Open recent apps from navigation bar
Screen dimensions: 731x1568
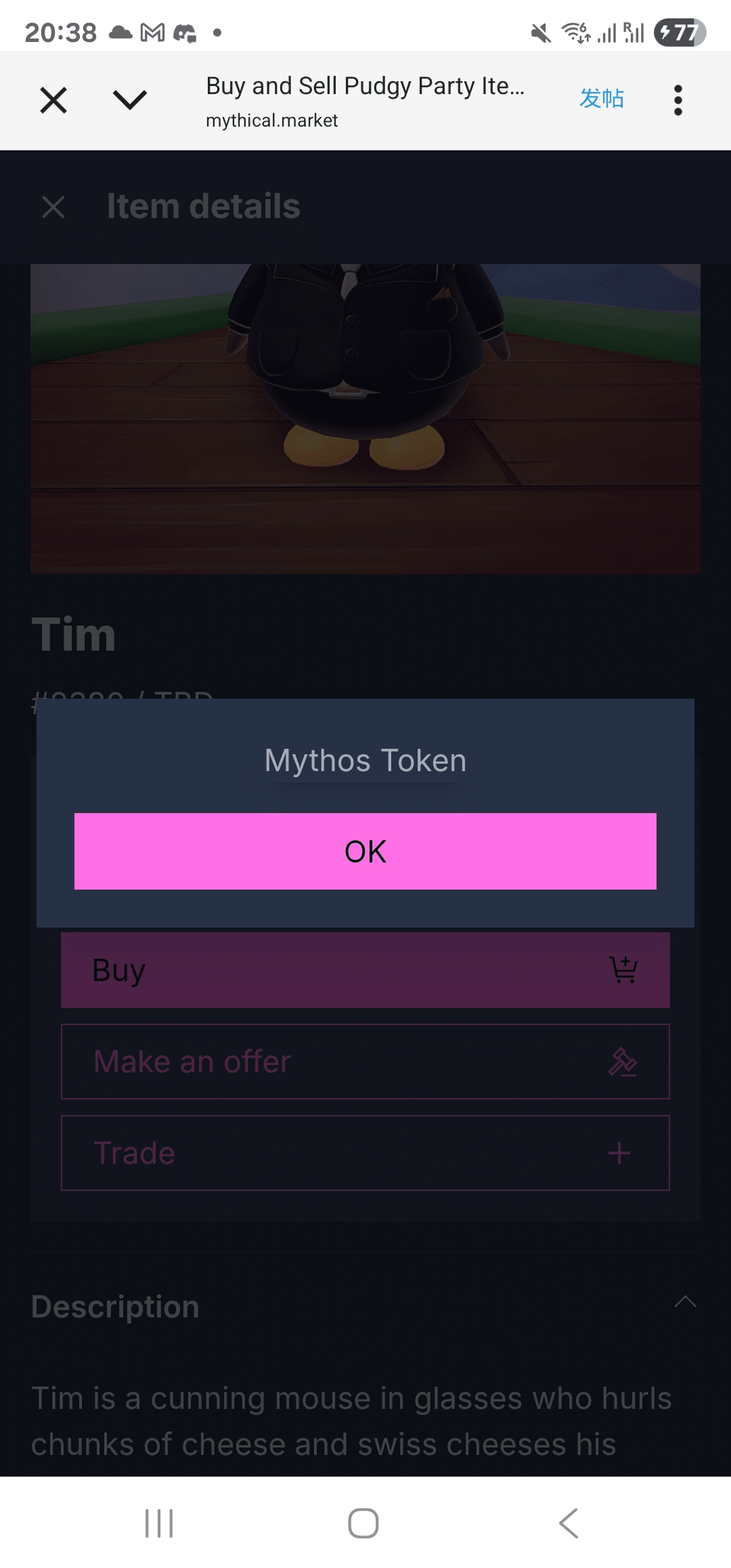click(160, 1523)
